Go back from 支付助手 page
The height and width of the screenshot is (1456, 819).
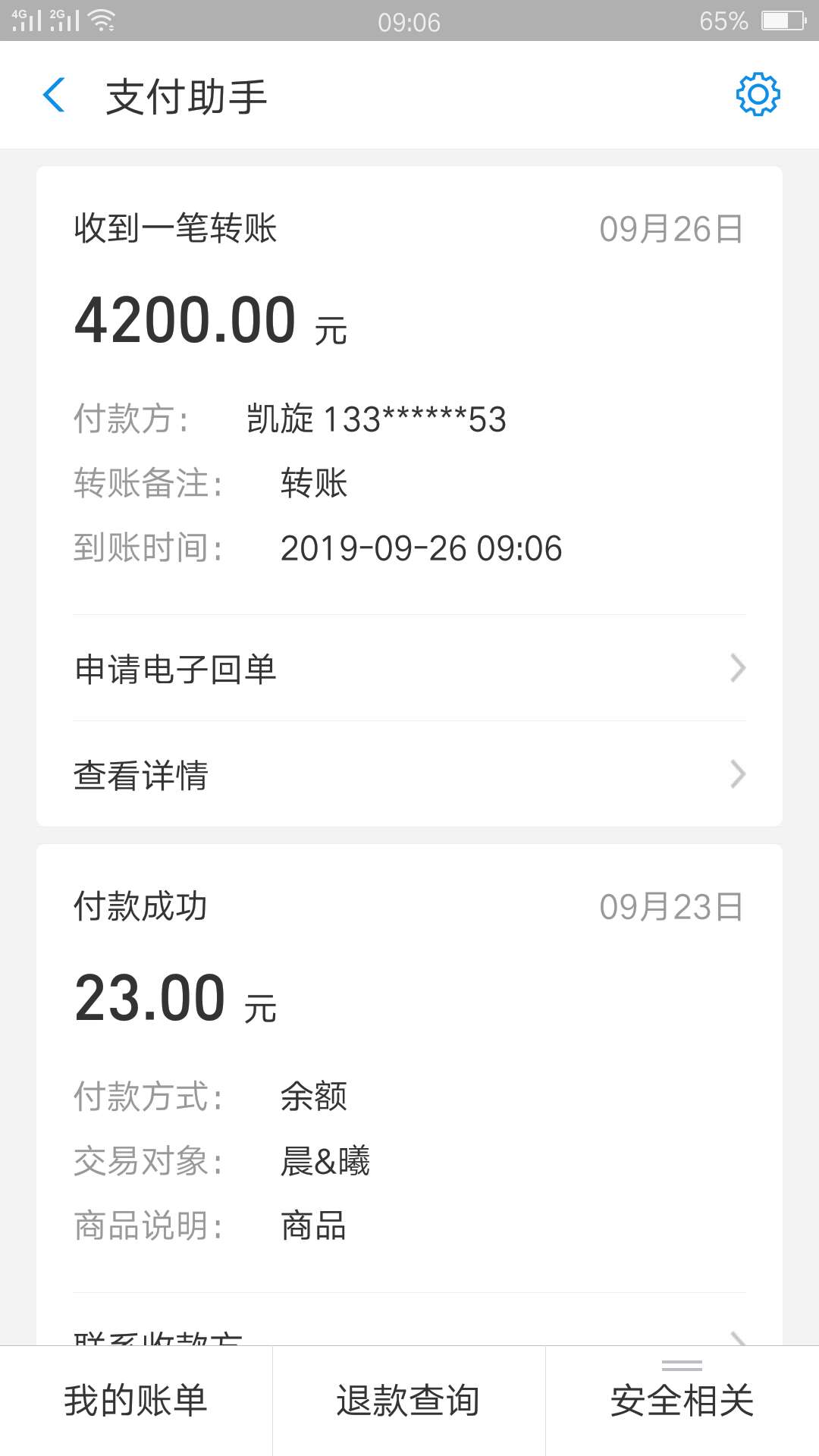55,96
